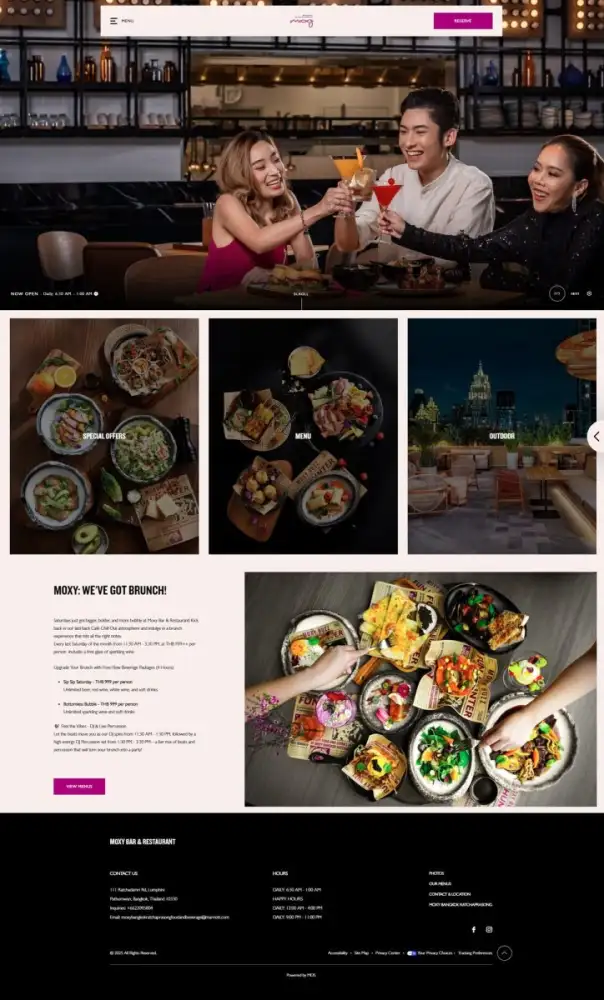
Task: Tap the Reserve button
Action: point(462,20)
